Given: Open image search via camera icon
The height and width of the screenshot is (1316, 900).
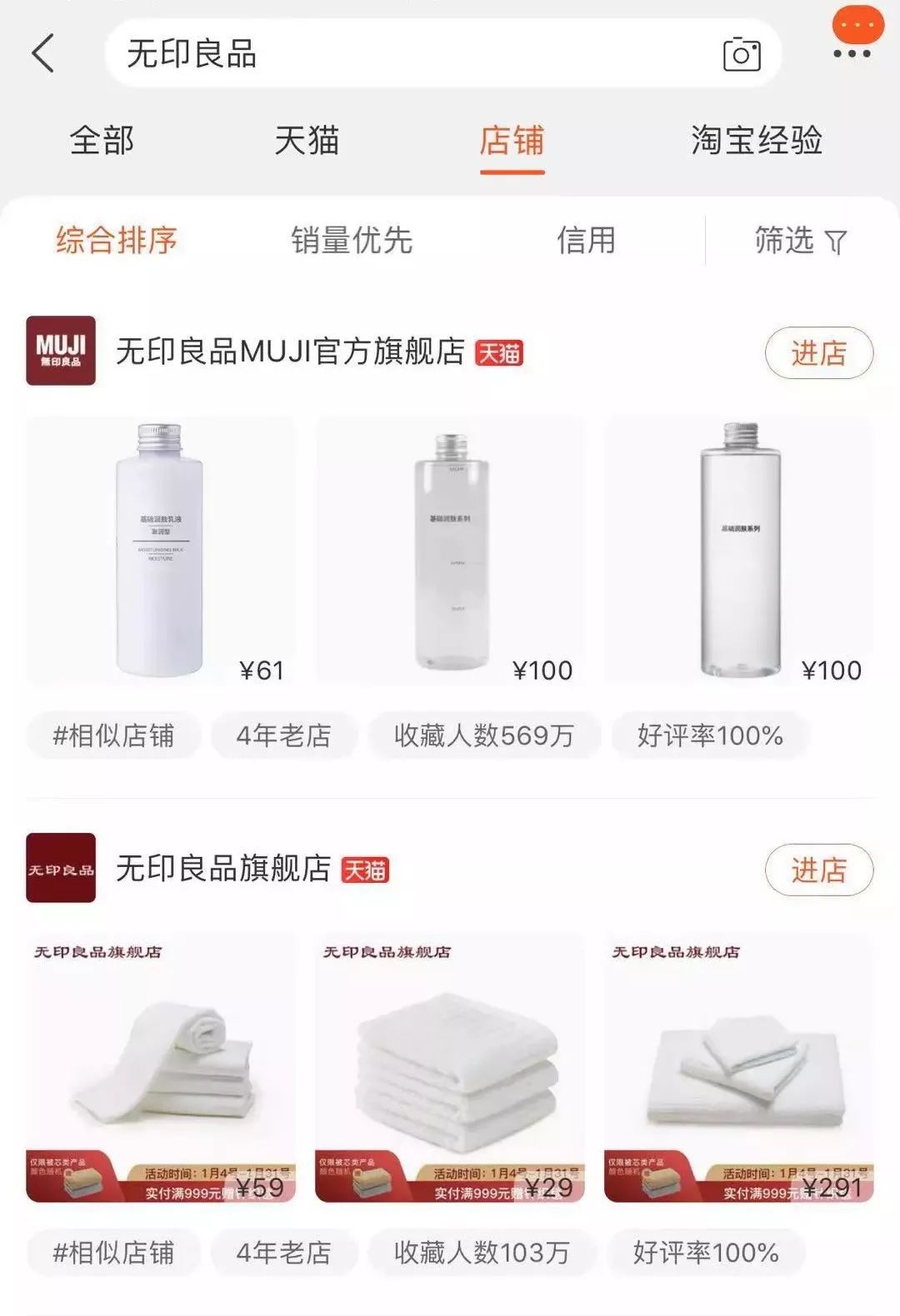Looking at the screenshot, I should click(x=742, y=55).
